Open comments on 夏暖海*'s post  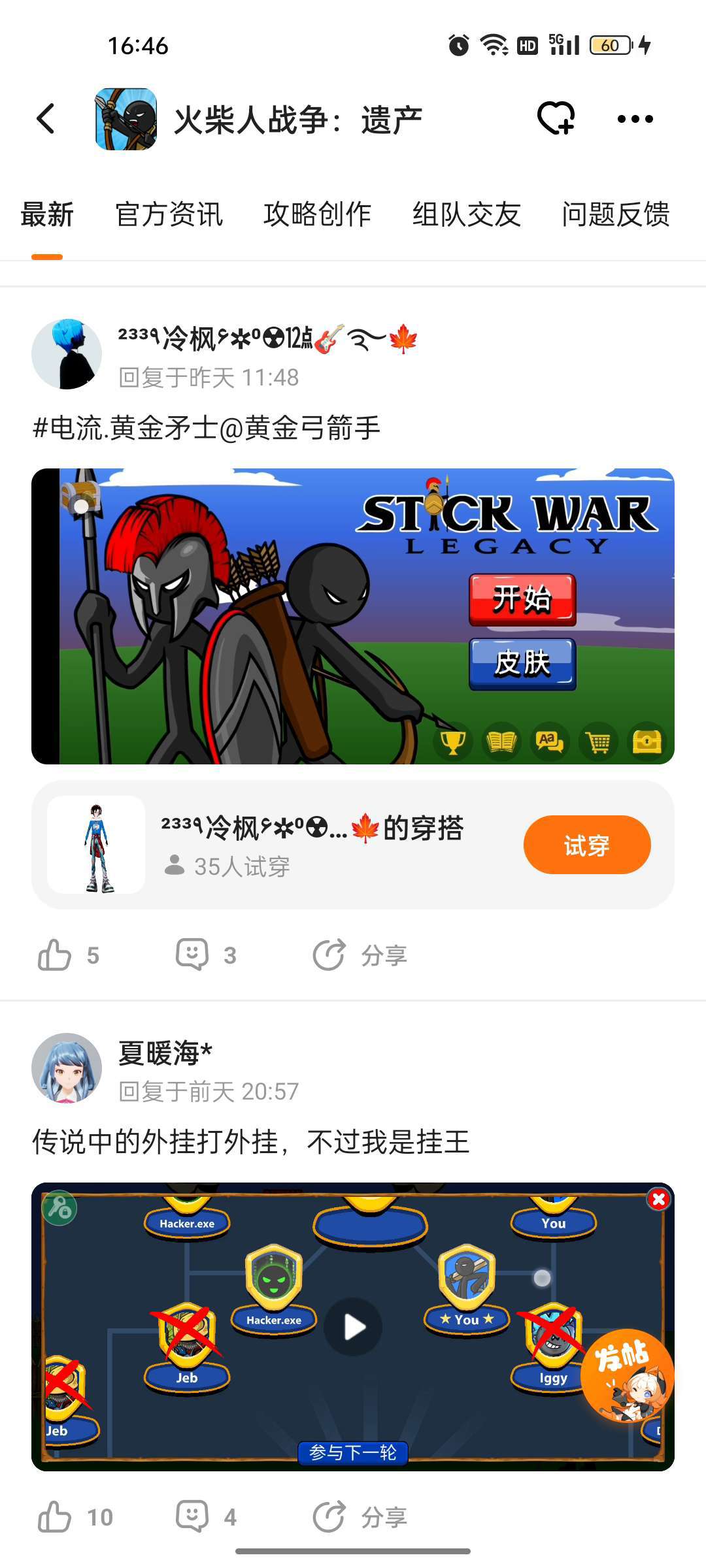click(x=206, y=1516)
